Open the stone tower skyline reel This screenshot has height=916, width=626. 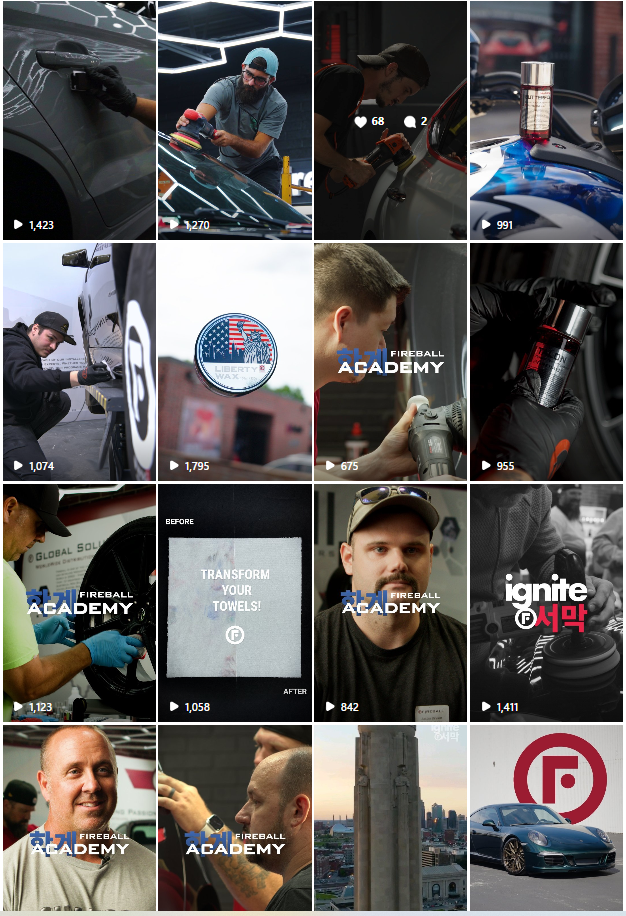[391, 818]
